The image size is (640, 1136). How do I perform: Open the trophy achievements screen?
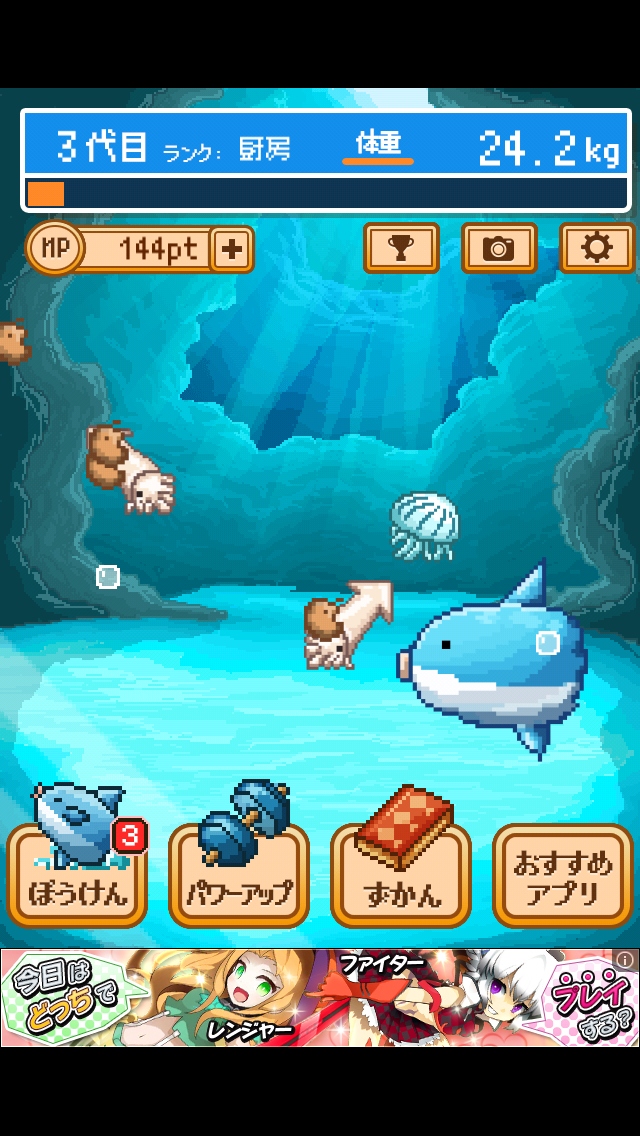[x=401, y=248]
